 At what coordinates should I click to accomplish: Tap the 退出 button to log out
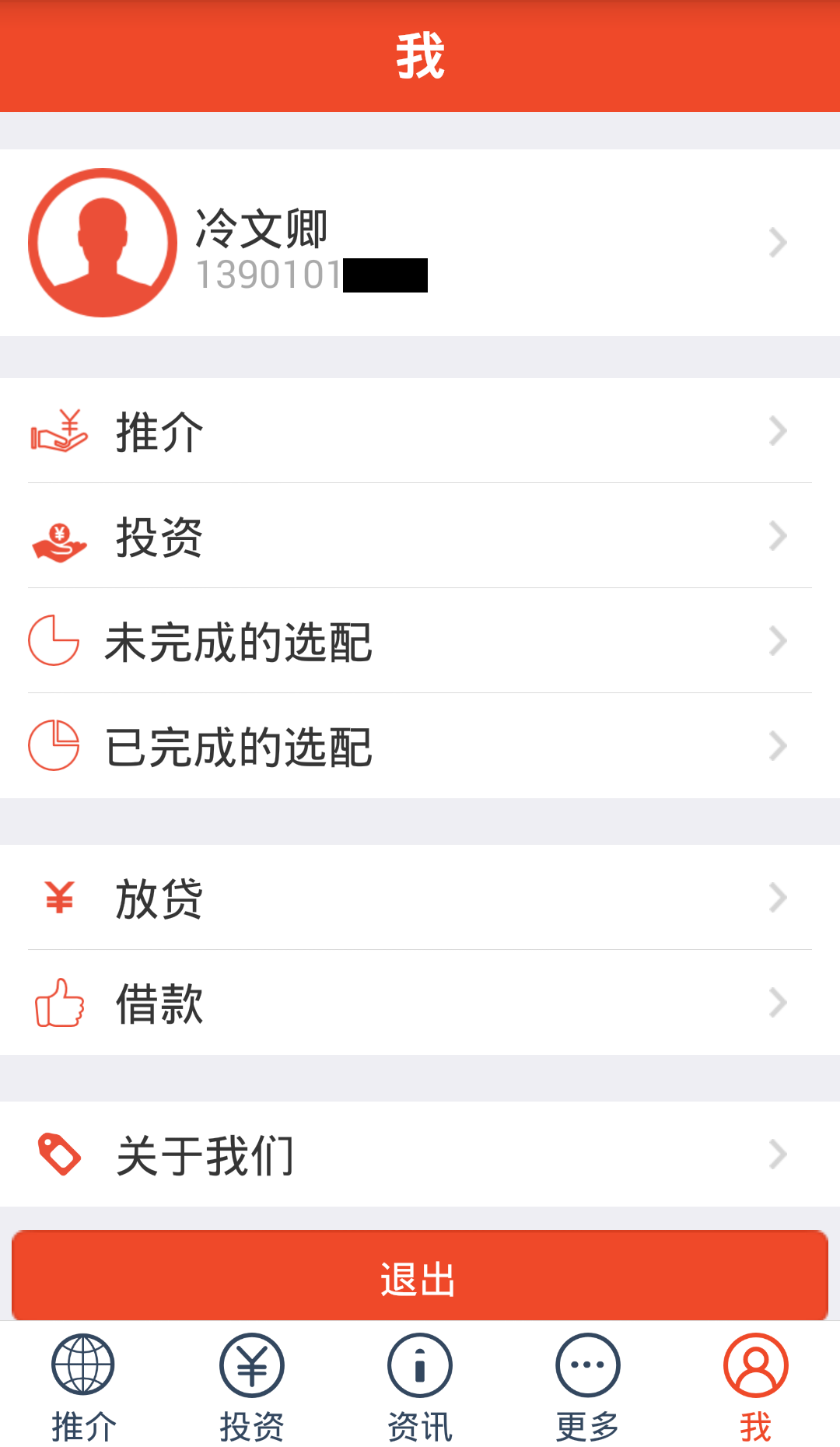tap(420, 1276)
